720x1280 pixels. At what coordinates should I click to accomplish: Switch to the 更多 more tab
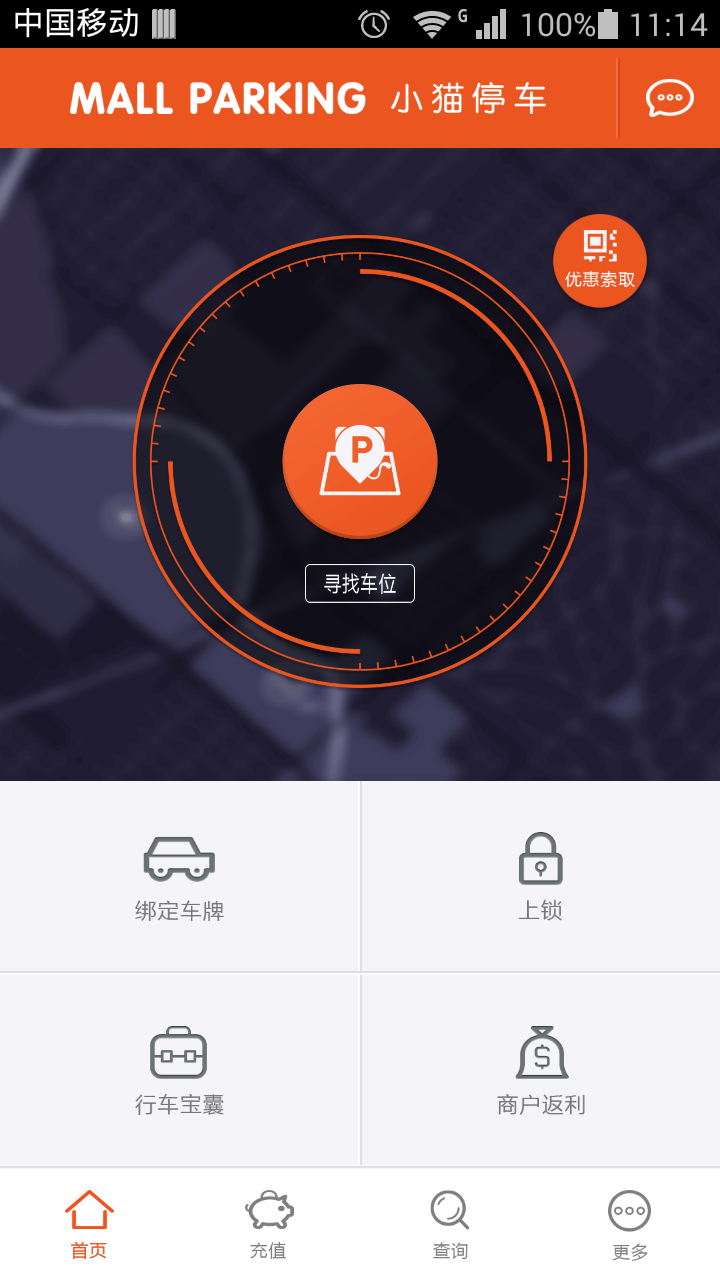point(630,1225)
